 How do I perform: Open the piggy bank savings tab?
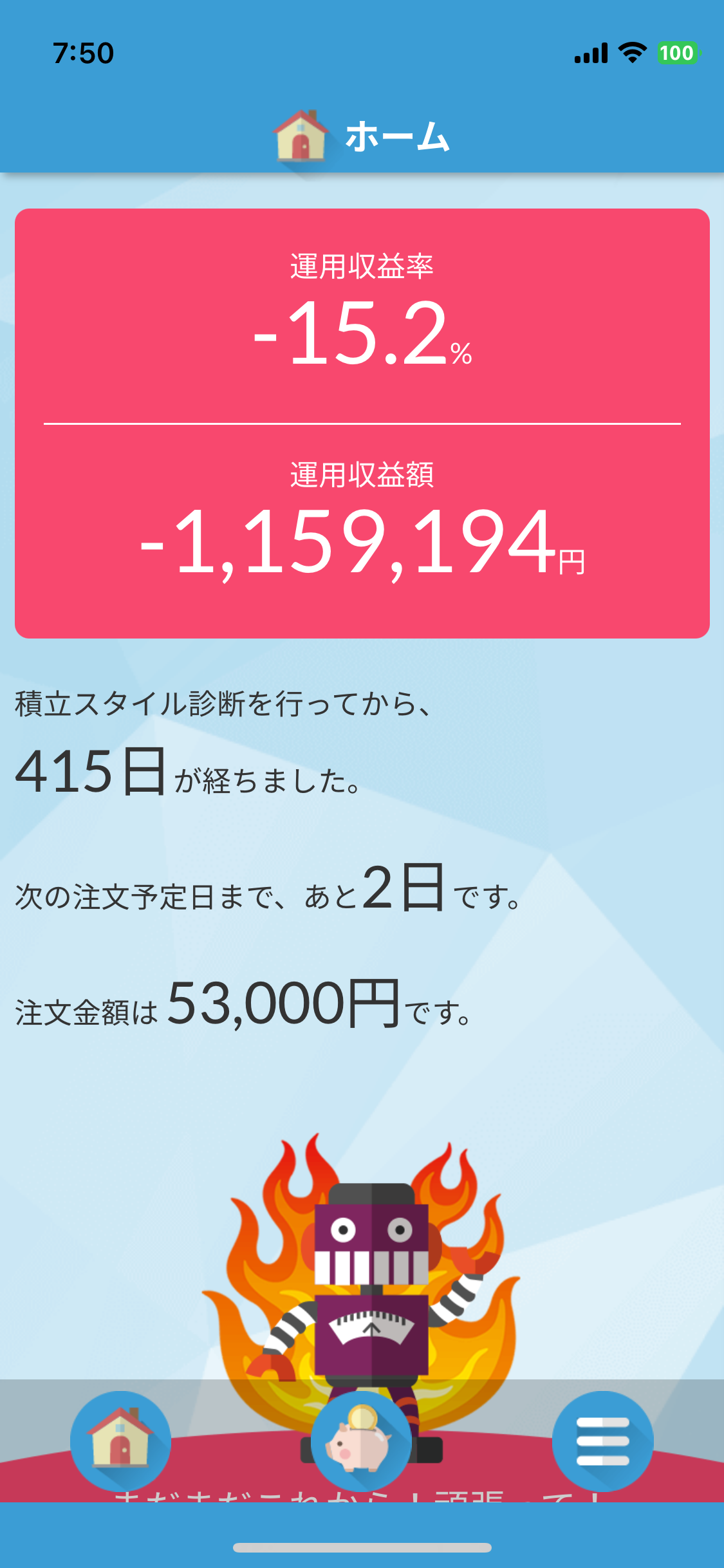click(361, 1441)
